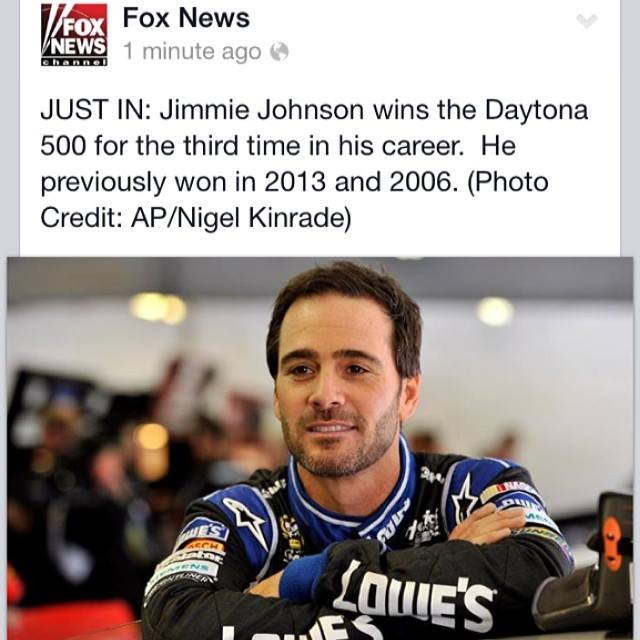Open the attached Daytona 500 photo

point(320,448)
